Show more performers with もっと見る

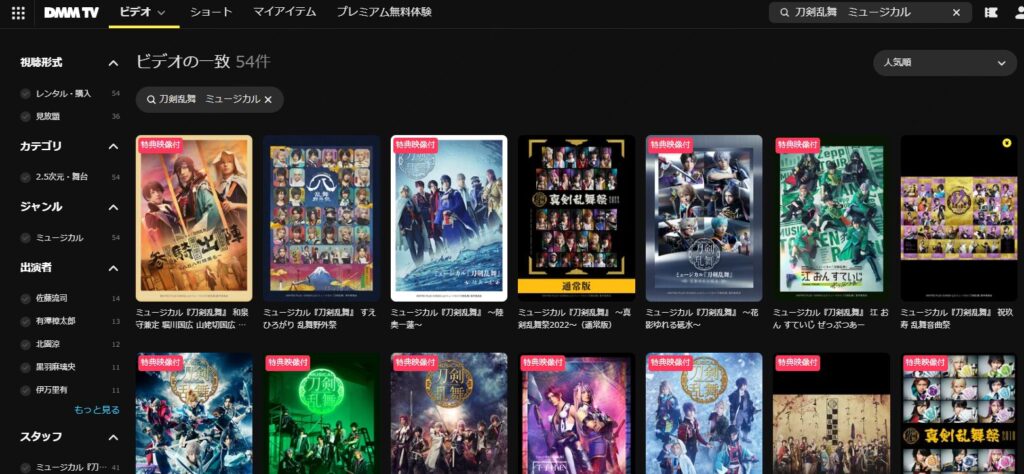point(96,409)
